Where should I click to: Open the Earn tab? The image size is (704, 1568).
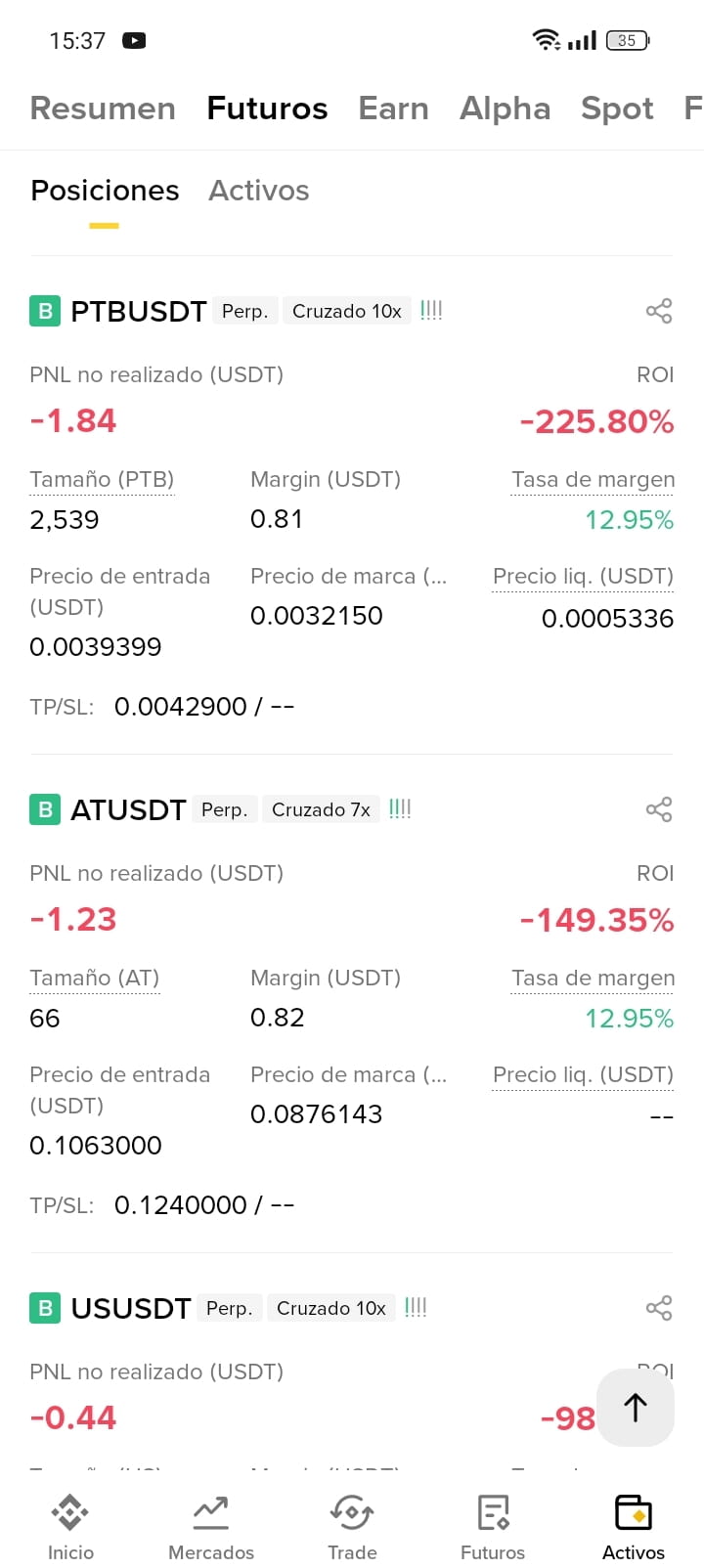393,109
